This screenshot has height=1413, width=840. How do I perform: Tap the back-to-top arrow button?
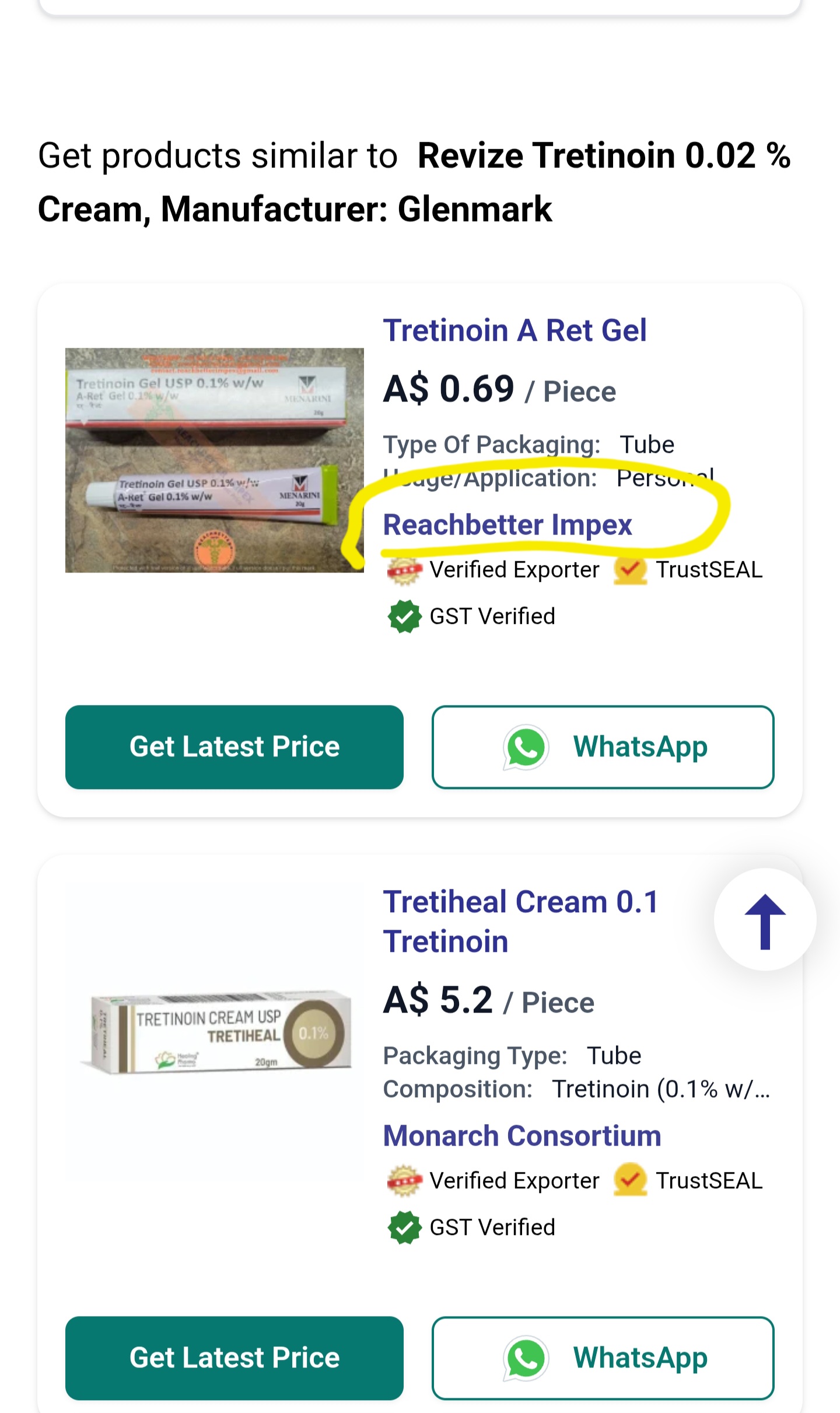tap(764, 920)
